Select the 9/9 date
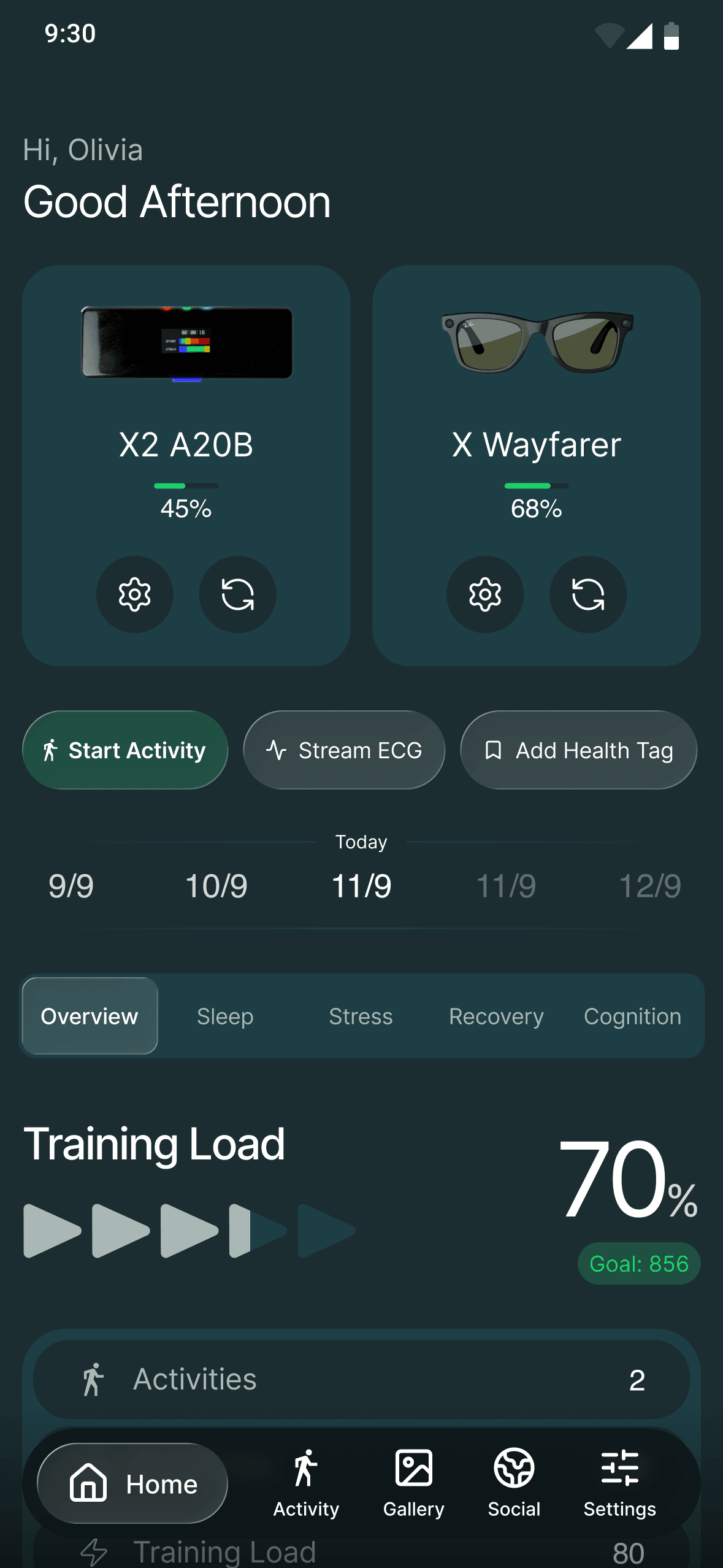This screenshot has width=723, height=1568. [71, 886]
